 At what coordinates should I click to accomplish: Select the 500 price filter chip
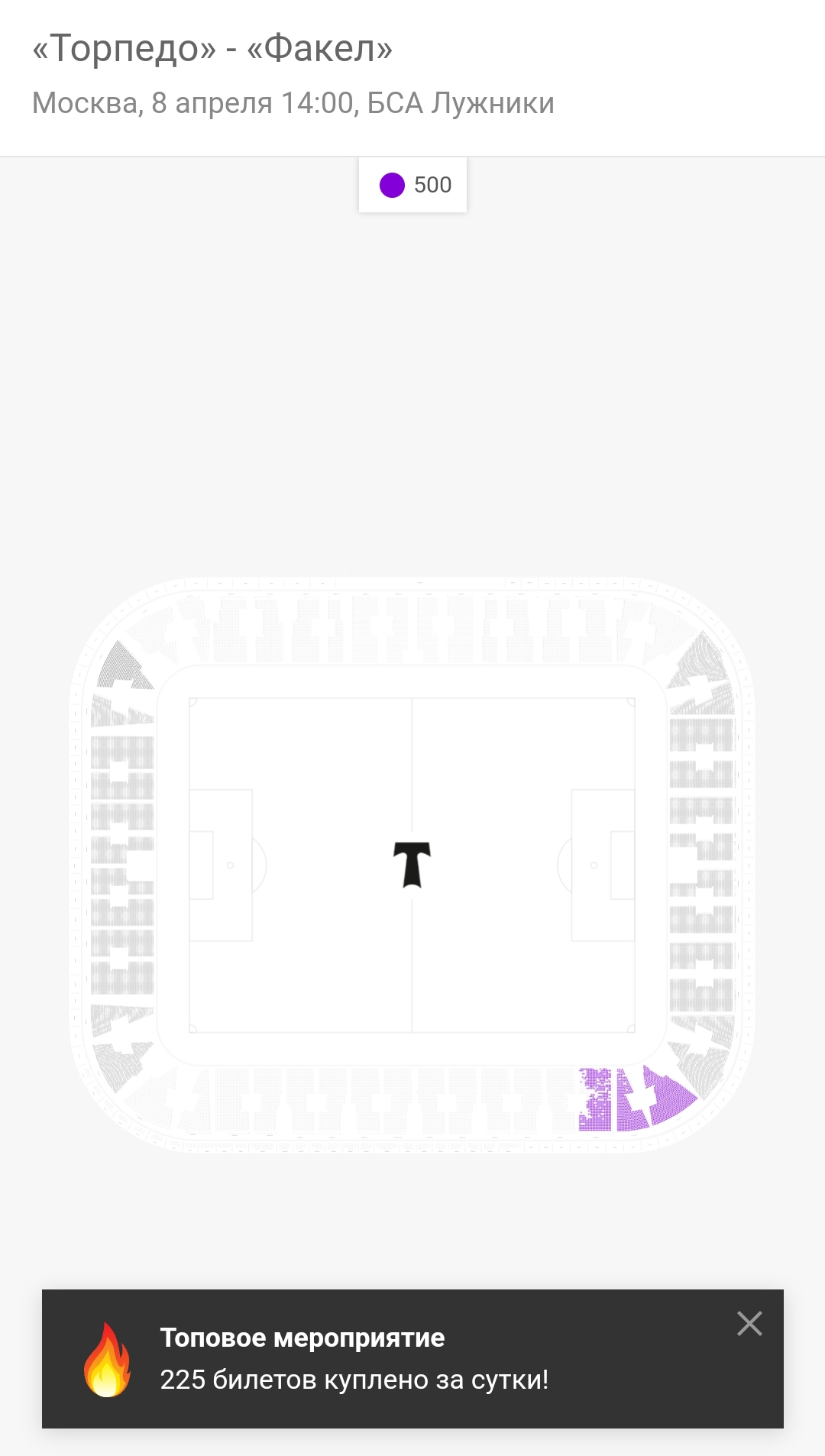[413, 185]
